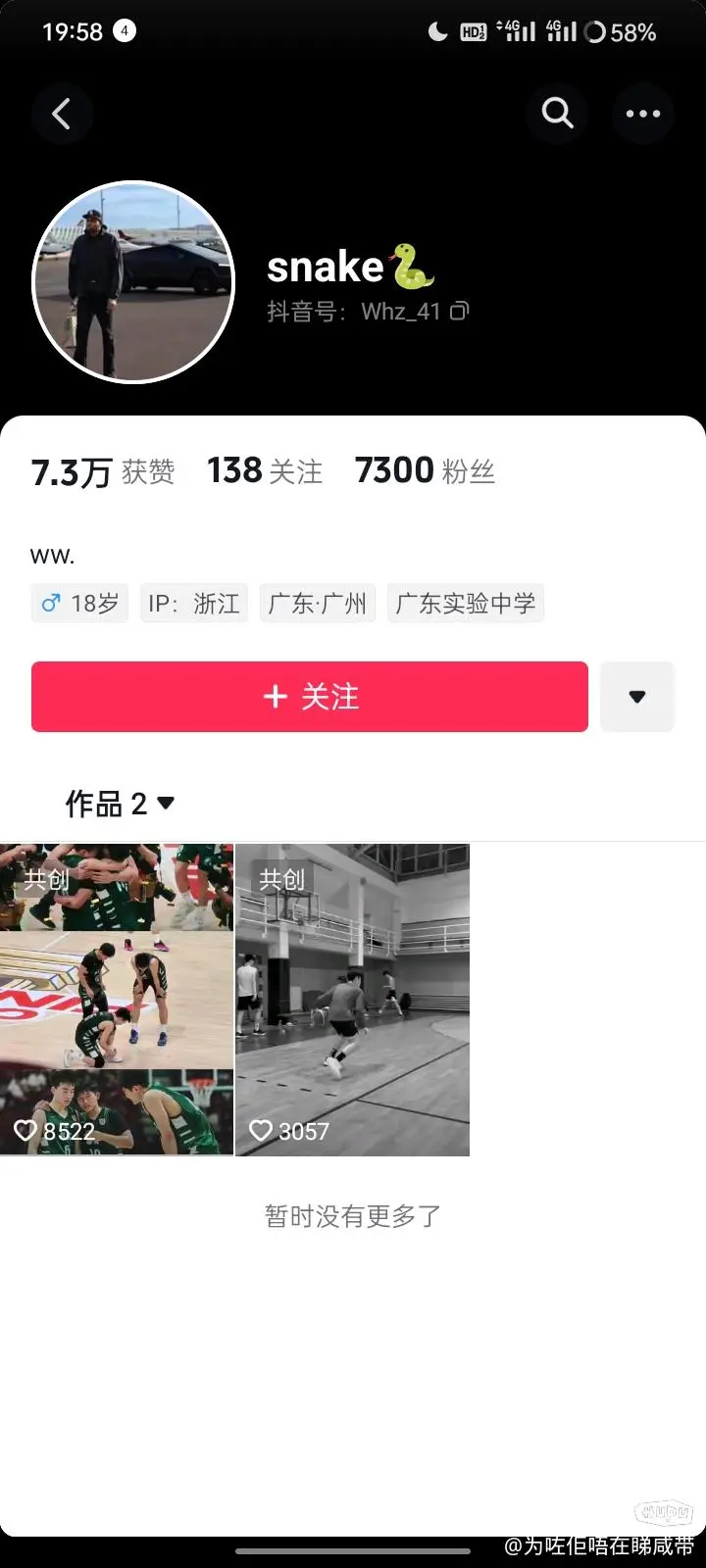Expand the dropdown arrow beside the follow button
Image resolution: width=706 pixels, height=1568 pixels.
637,697
